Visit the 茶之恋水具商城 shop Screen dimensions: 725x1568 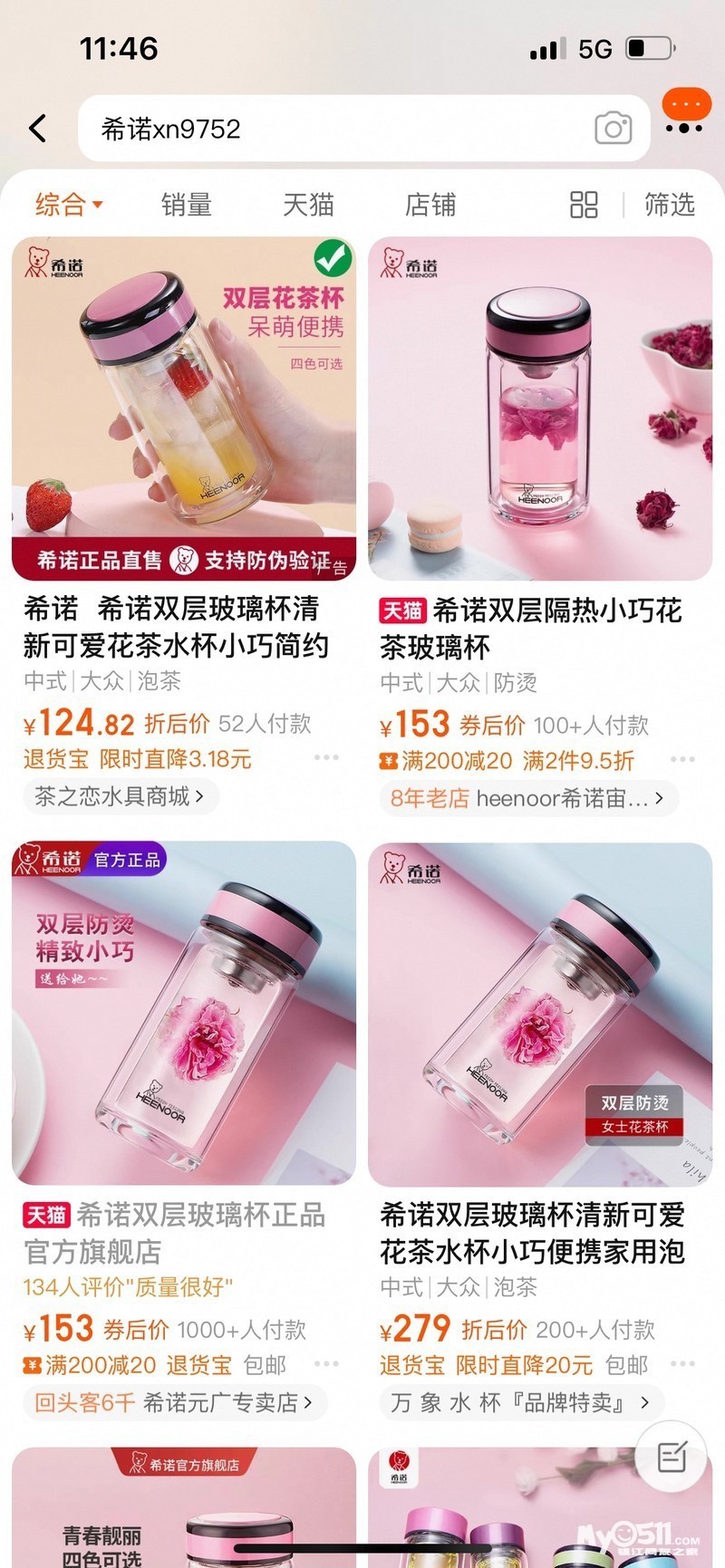[x=120, y=796]
